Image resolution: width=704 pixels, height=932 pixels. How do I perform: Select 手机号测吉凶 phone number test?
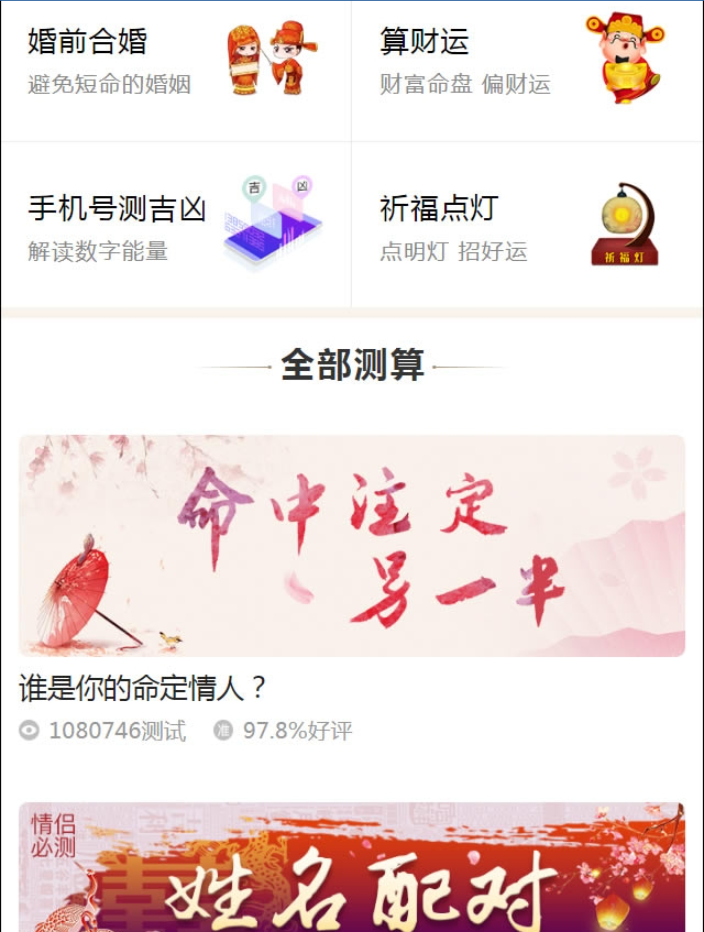pos(175,226)
